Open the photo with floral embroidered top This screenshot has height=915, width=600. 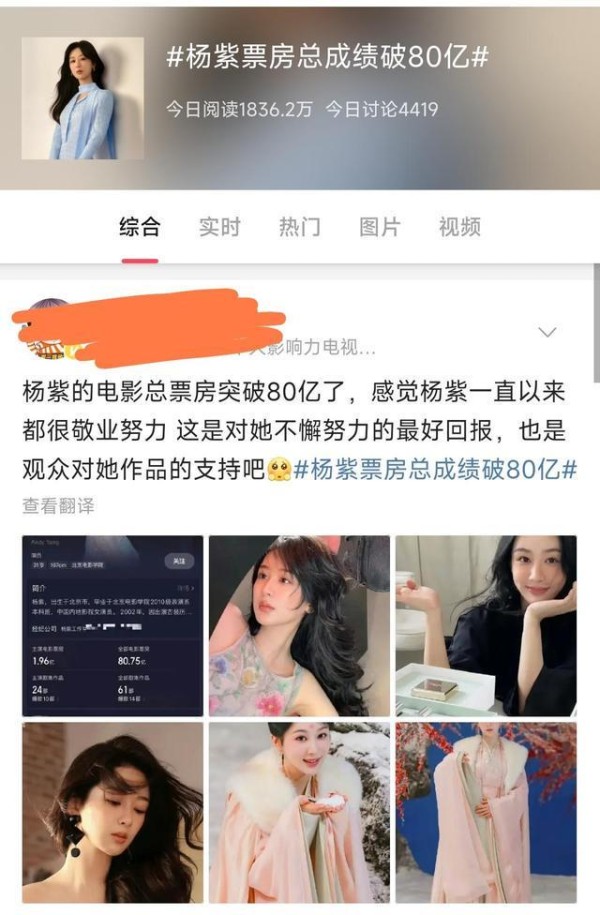(x=299, y=626)
